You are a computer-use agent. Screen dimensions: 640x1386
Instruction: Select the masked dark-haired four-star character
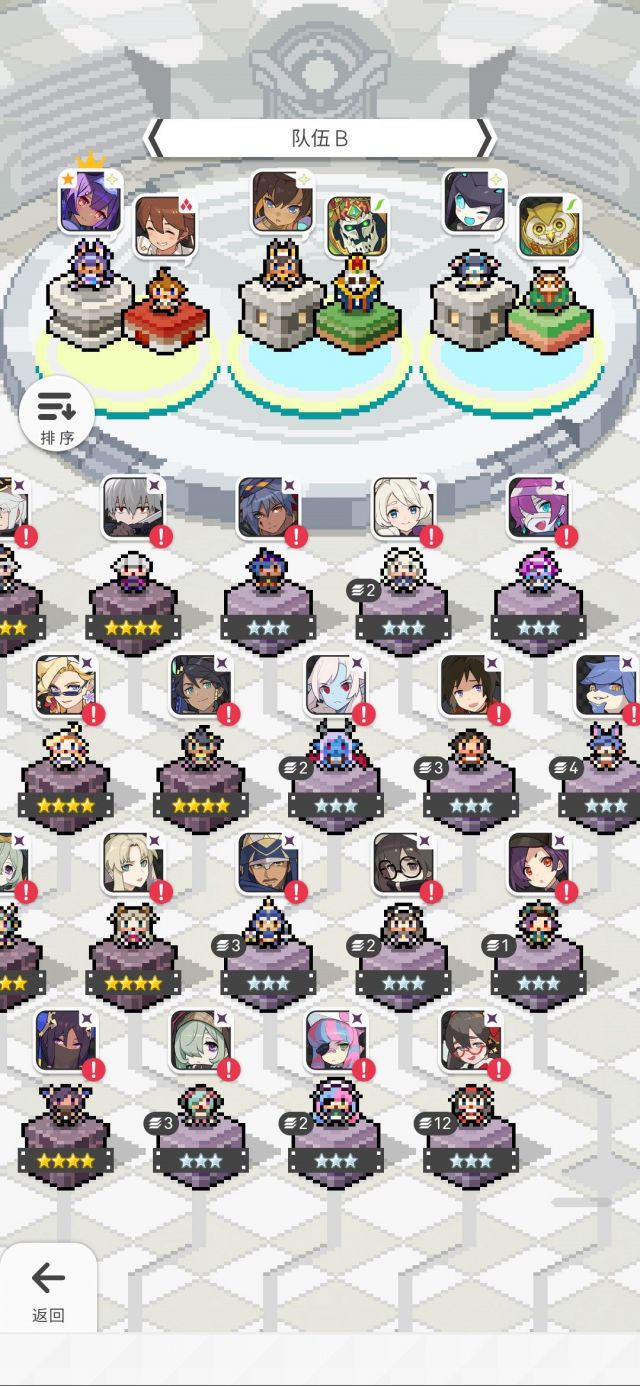coord(66,1040)
